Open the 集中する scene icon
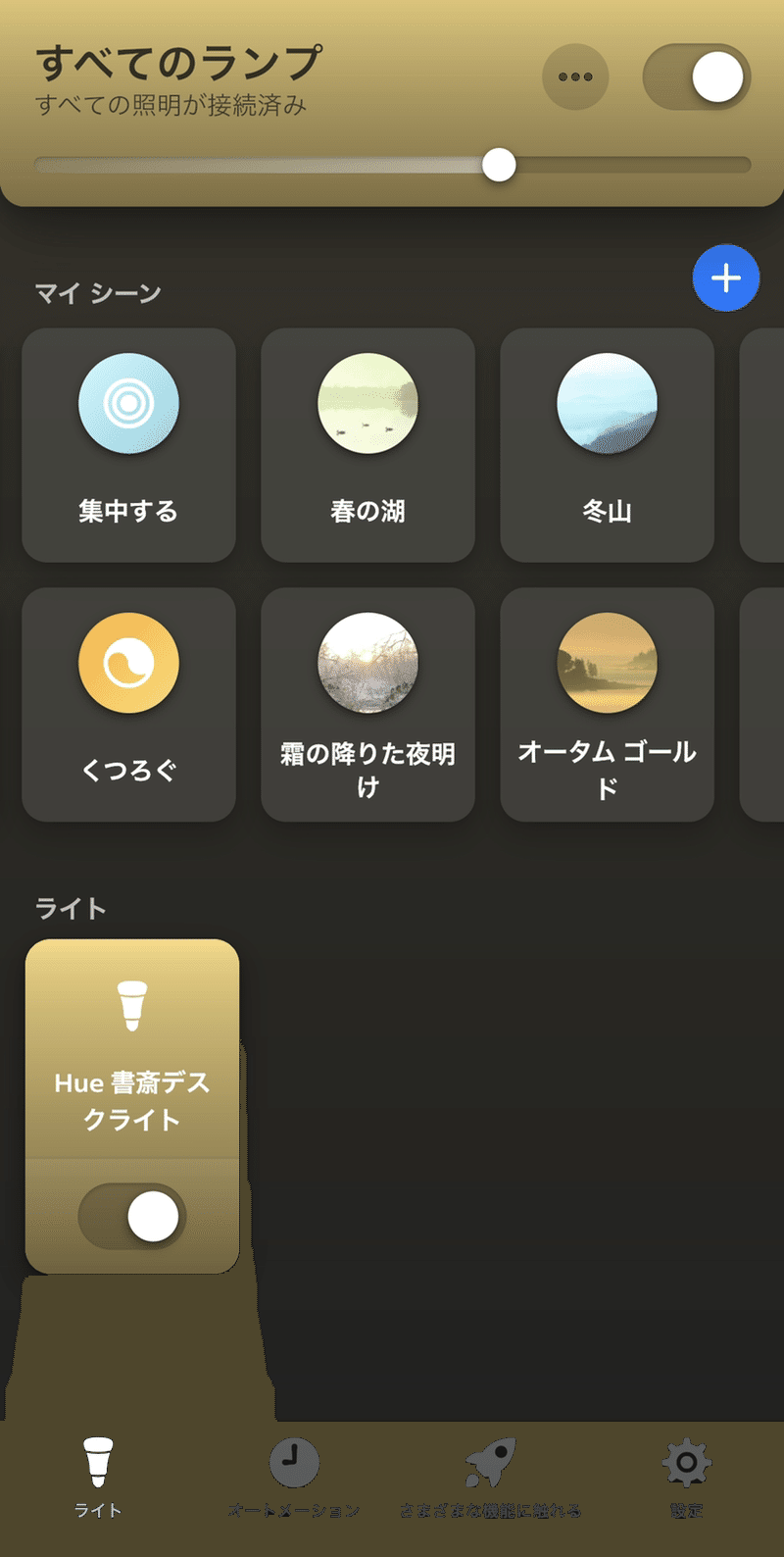The image size is (784, 1557). pos(127,403)
